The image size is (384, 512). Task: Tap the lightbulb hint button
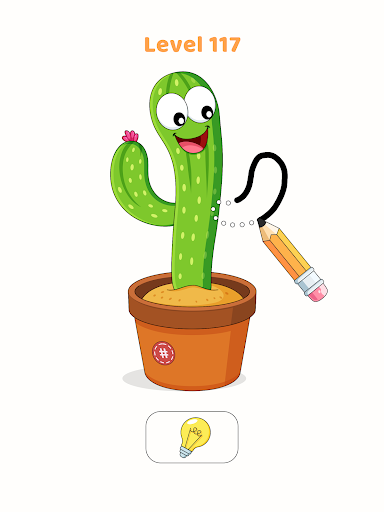tap(192, 437)
